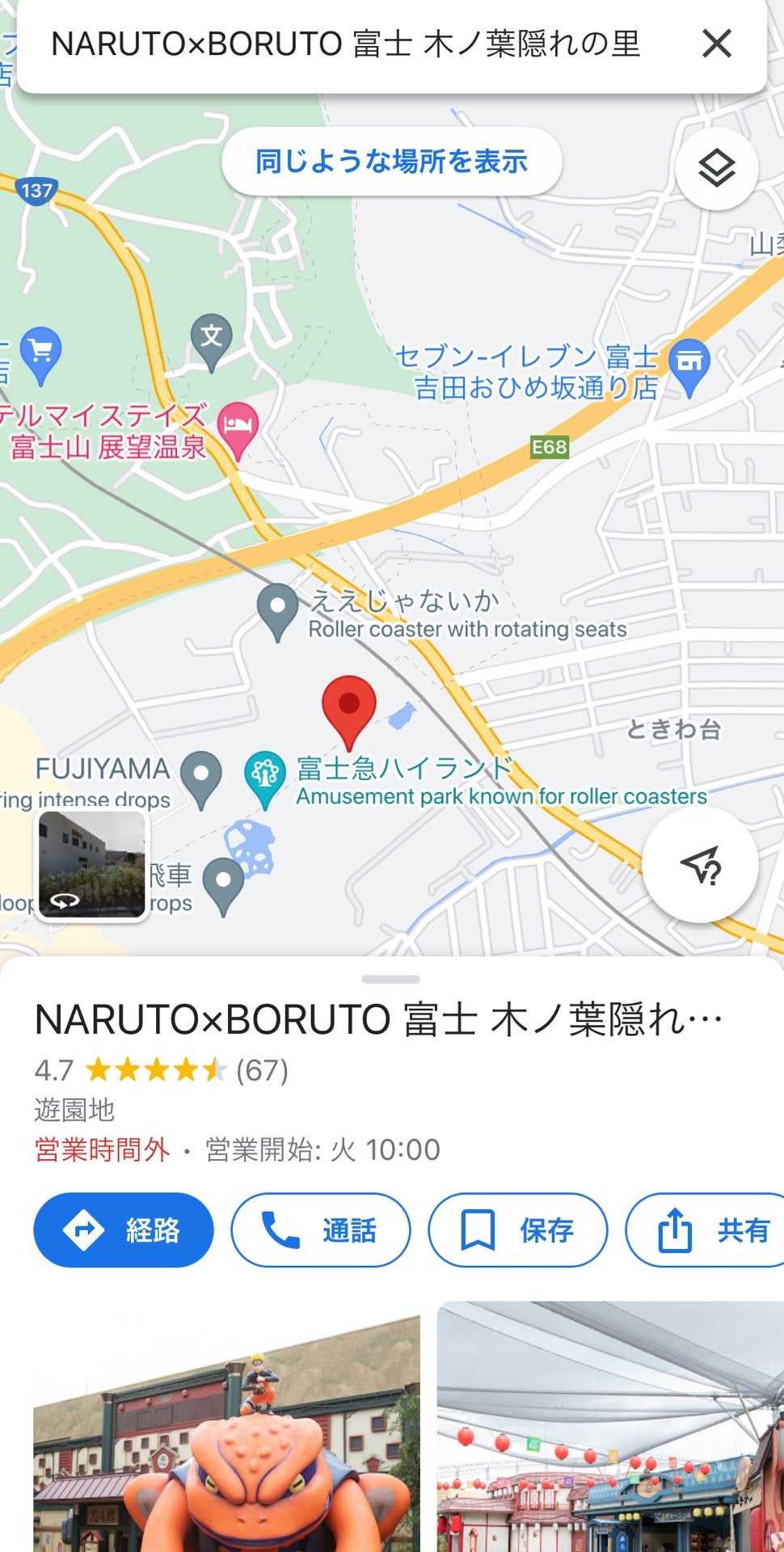Clear the search with the X
784x1552 pixels.
click(x=717, y=45)
